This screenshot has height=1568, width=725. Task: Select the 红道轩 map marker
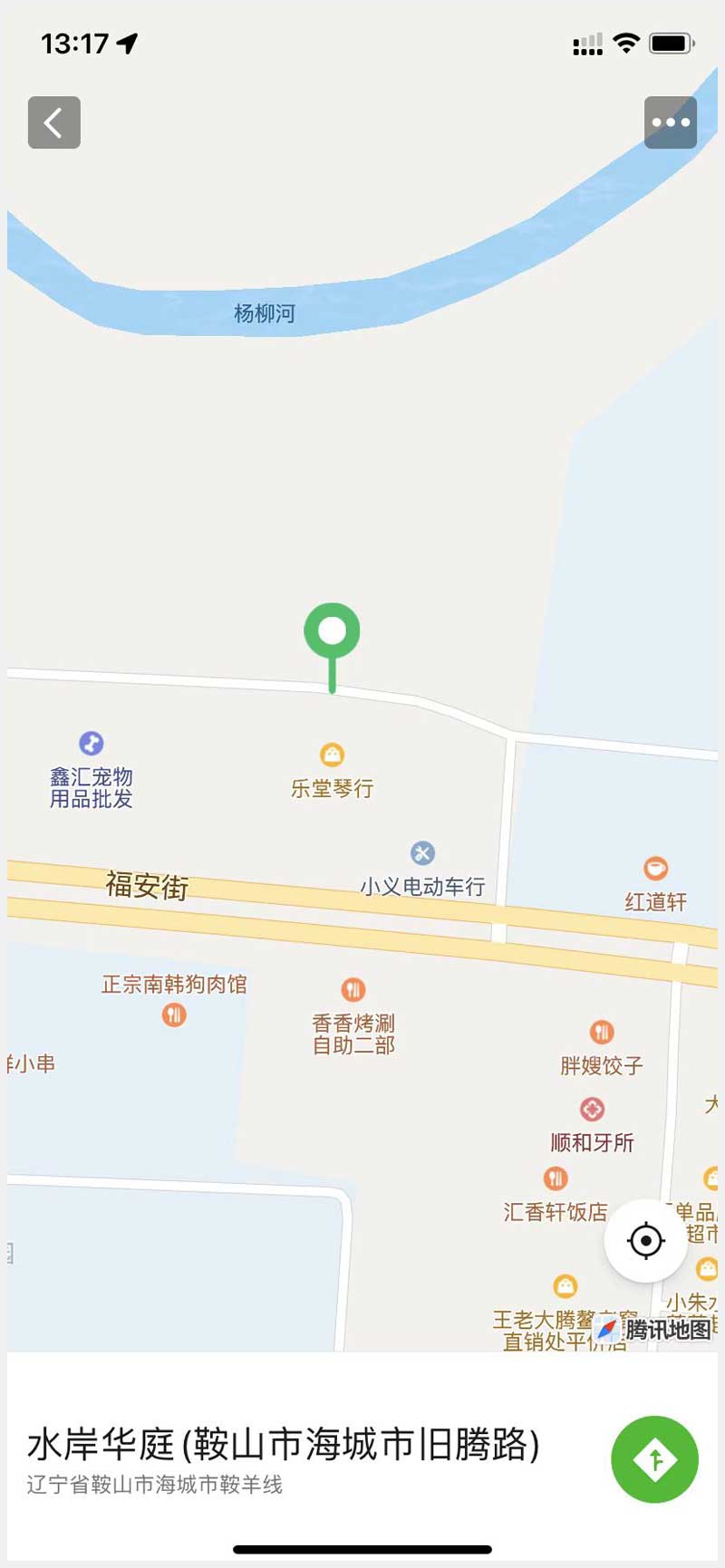point(655,869)
